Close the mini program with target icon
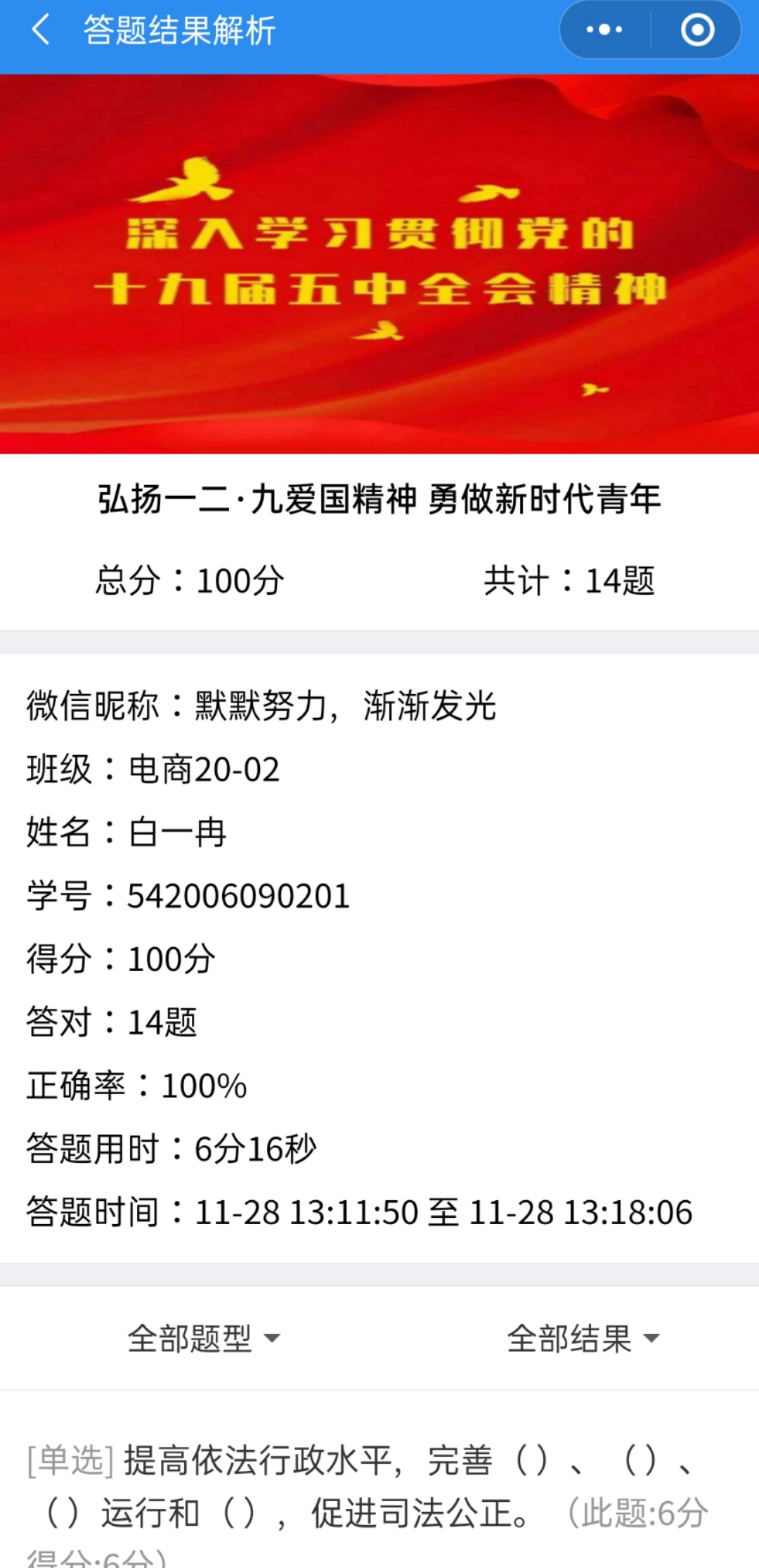The width and height of the screenshot is (759, 1568). click(x=697, y=30)
